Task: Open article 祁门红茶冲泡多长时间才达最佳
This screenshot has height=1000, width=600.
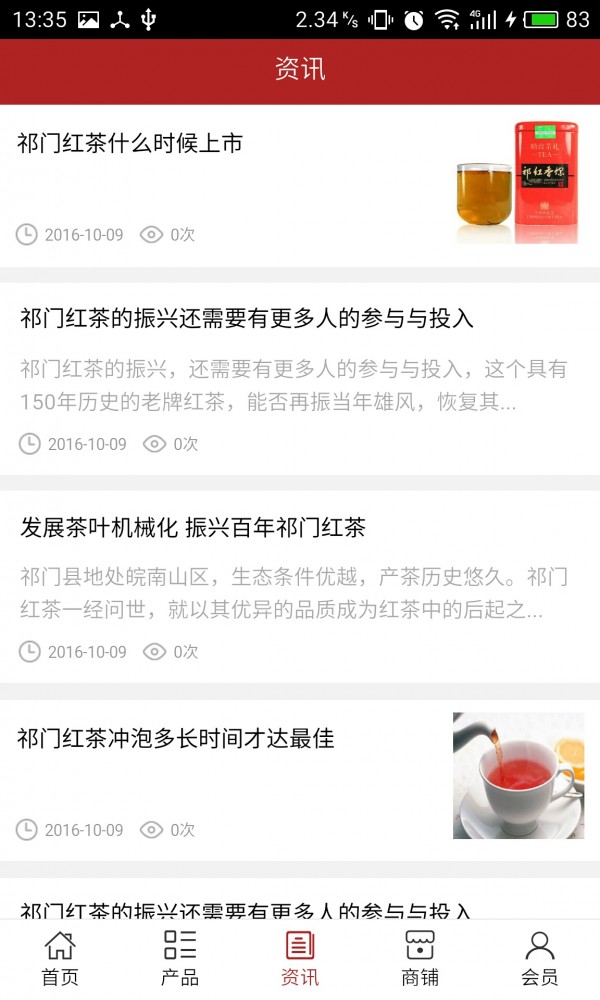Action: pos(175,739)
